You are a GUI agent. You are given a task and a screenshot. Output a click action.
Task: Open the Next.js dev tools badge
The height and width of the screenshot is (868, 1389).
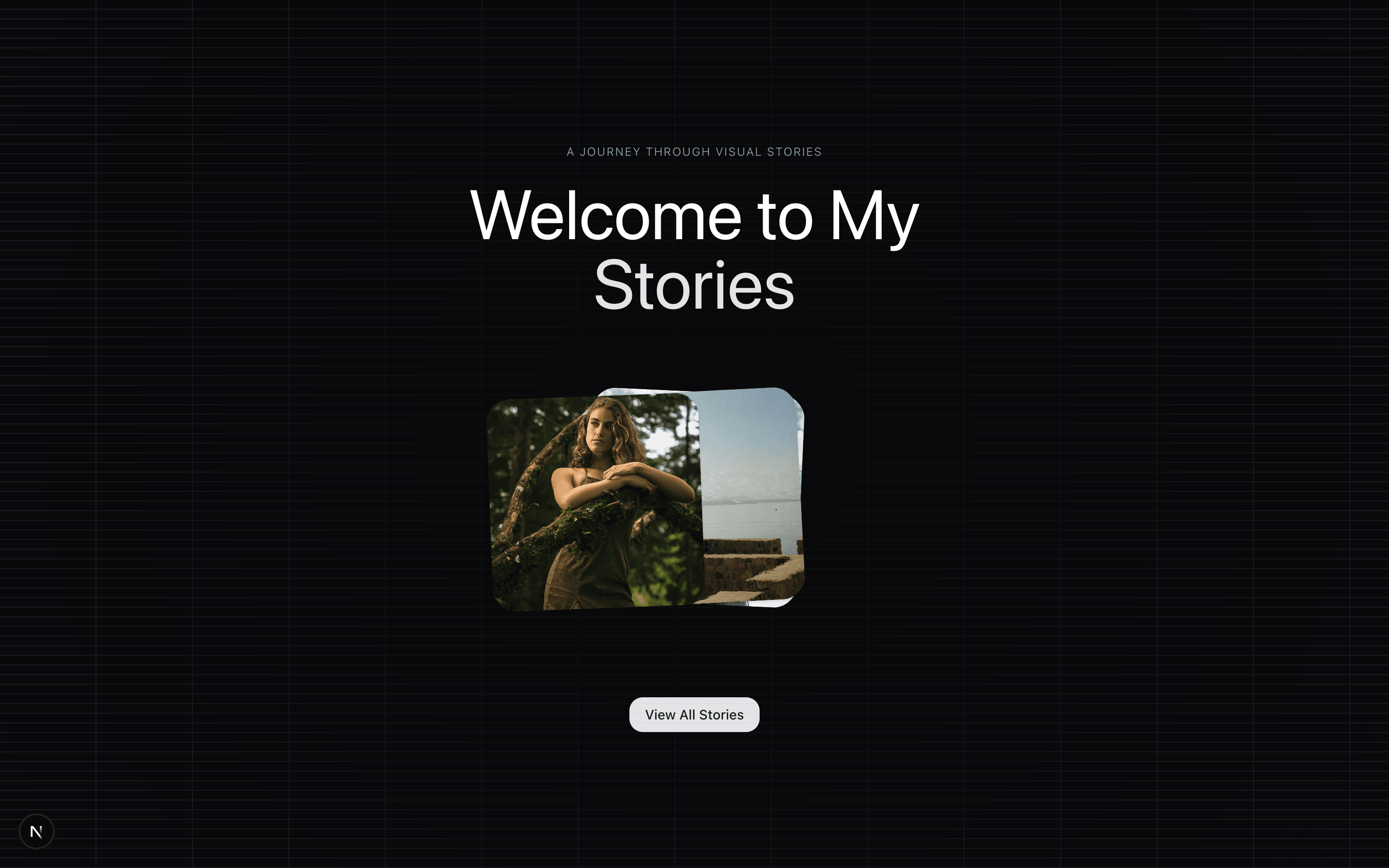[x=36, y=831]
